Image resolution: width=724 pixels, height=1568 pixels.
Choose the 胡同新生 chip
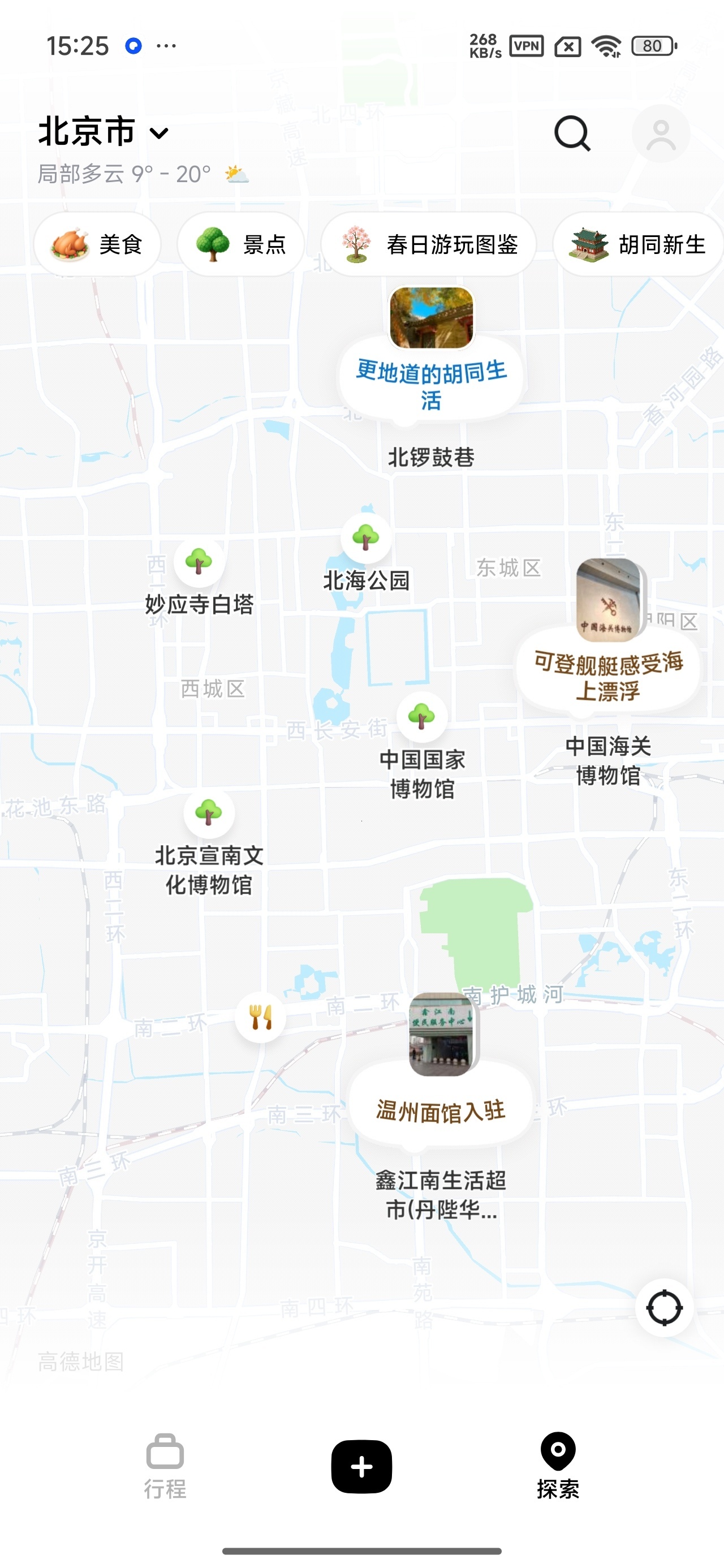pyautogui.click(x=637, y=245)
